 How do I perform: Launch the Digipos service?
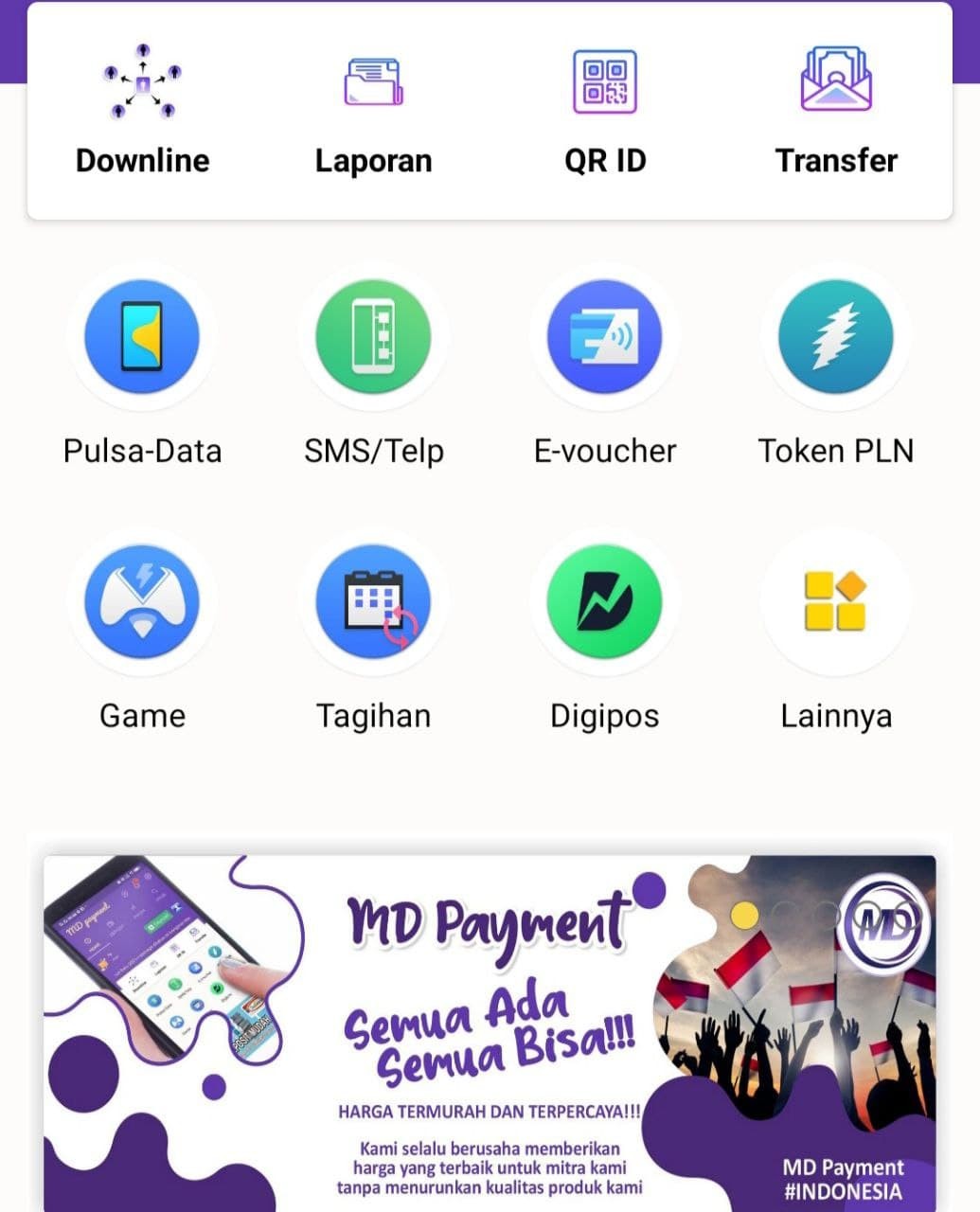pyautogui.click(x=605, y=602)
